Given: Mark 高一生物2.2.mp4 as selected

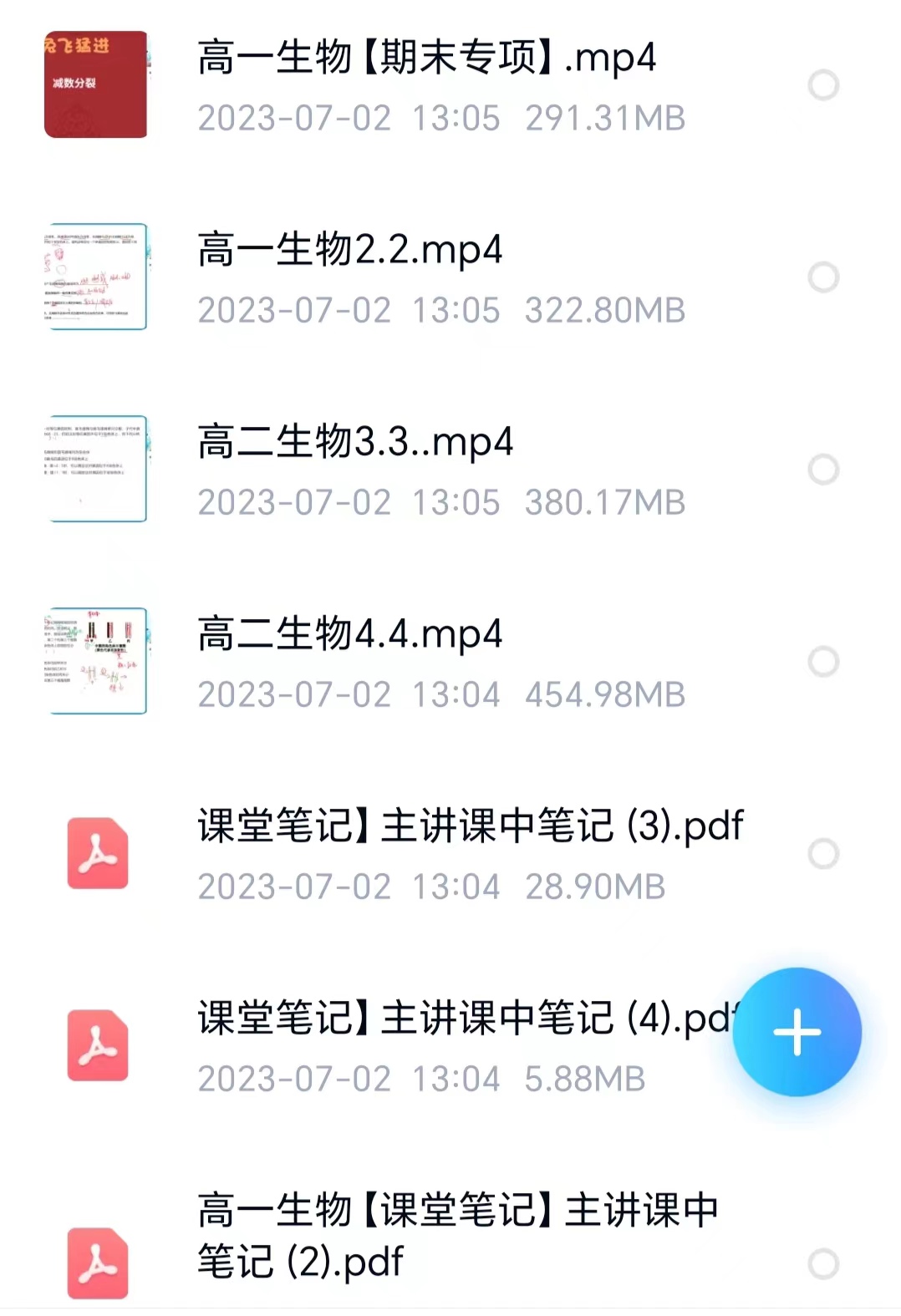Looking at the screenshot, I should 823,277.
